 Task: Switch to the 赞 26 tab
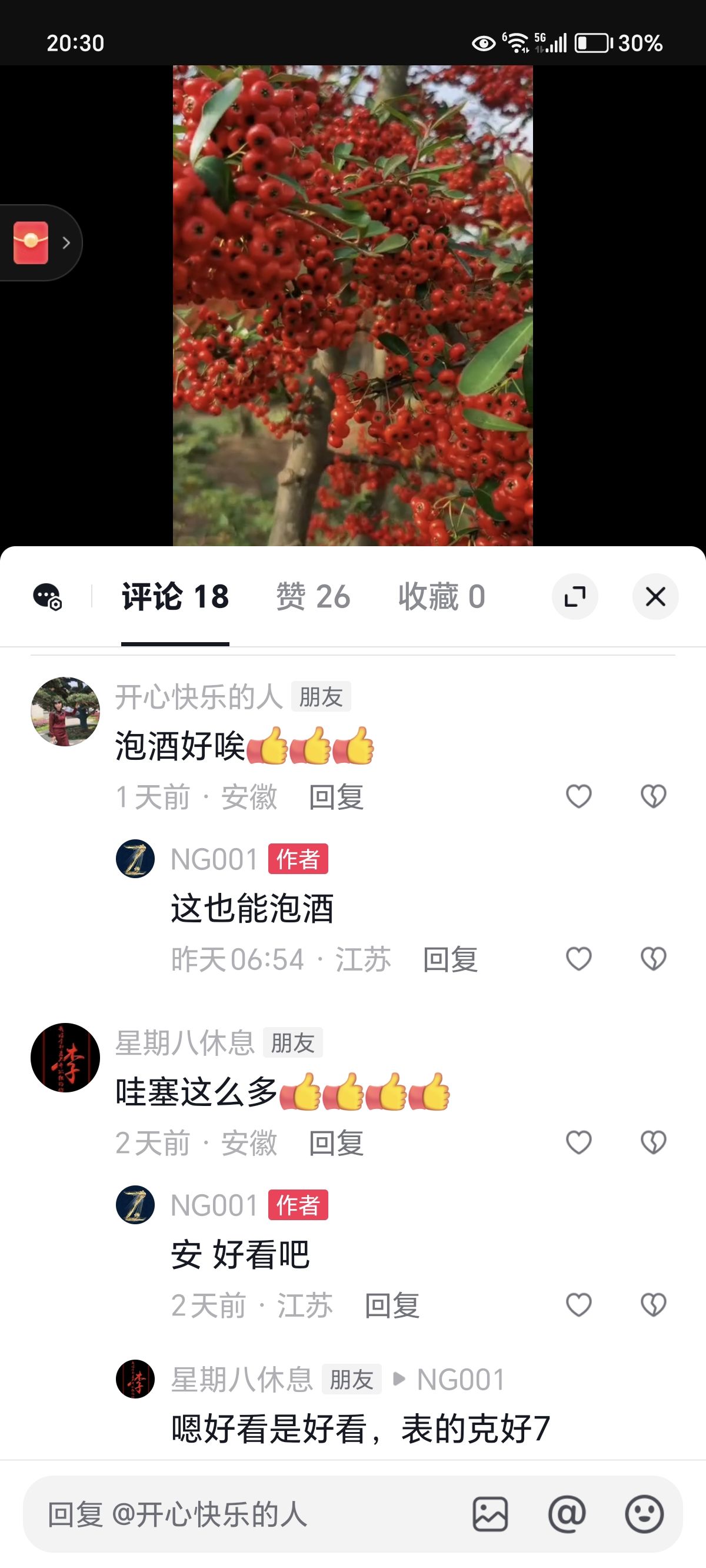(313, 596)
